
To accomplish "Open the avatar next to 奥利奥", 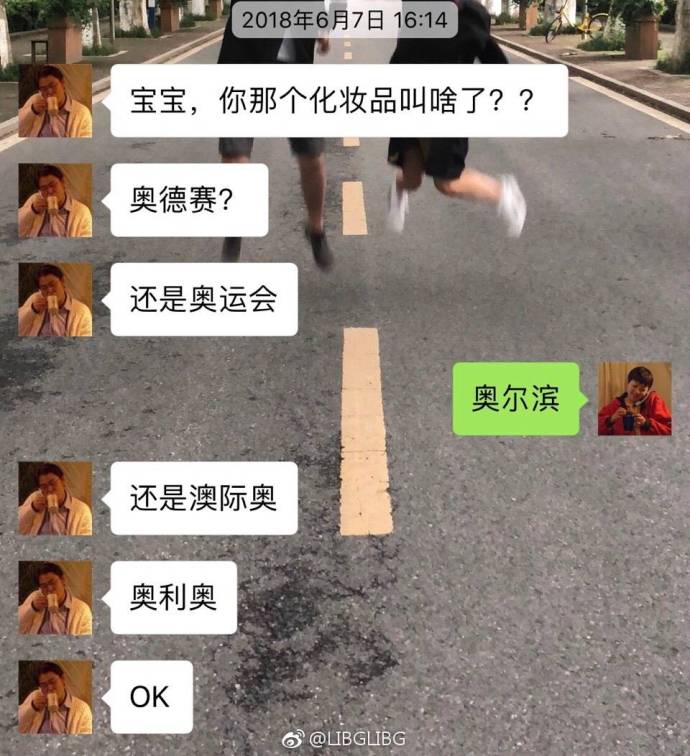I will (x=55, y=597).
